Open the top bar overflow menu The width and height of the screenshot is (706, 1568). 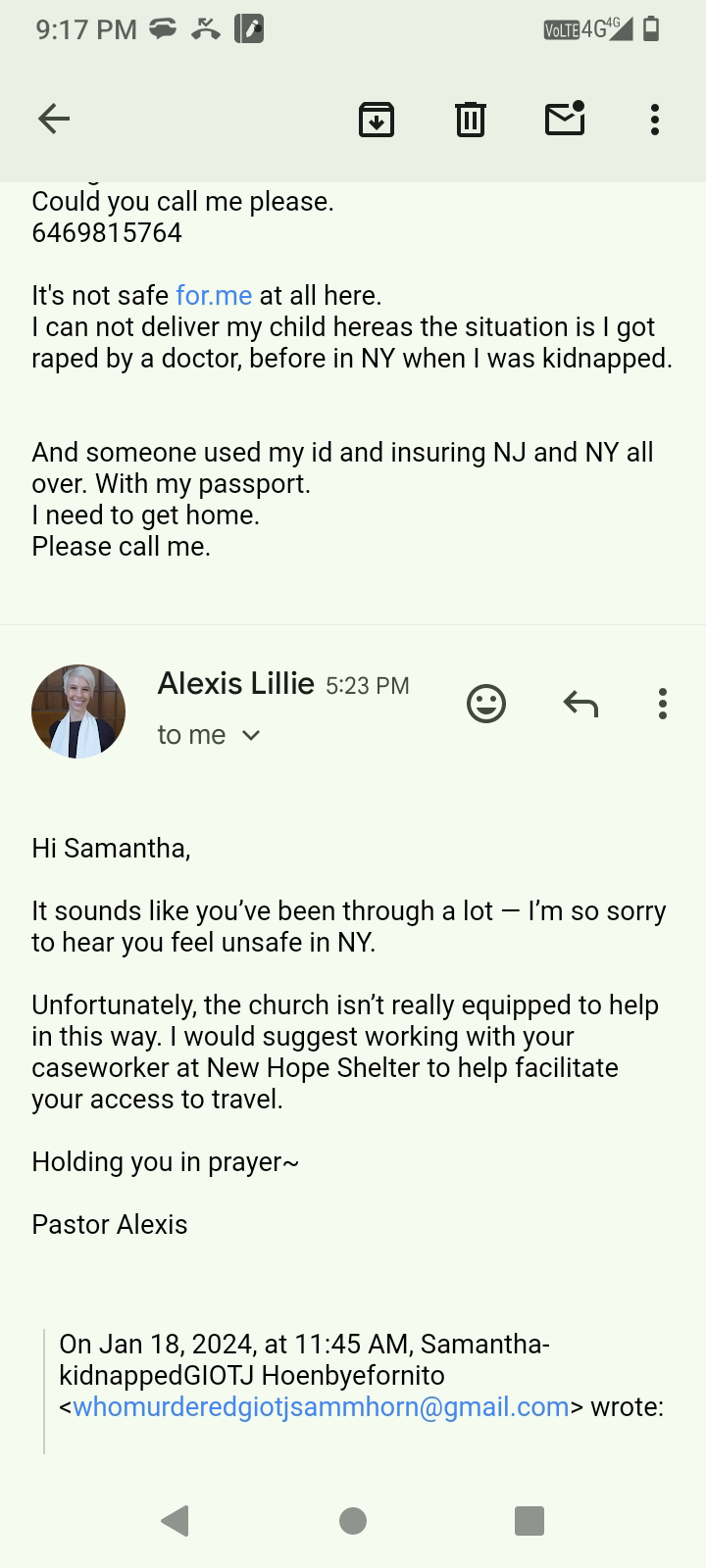click(x=655, y=120)
